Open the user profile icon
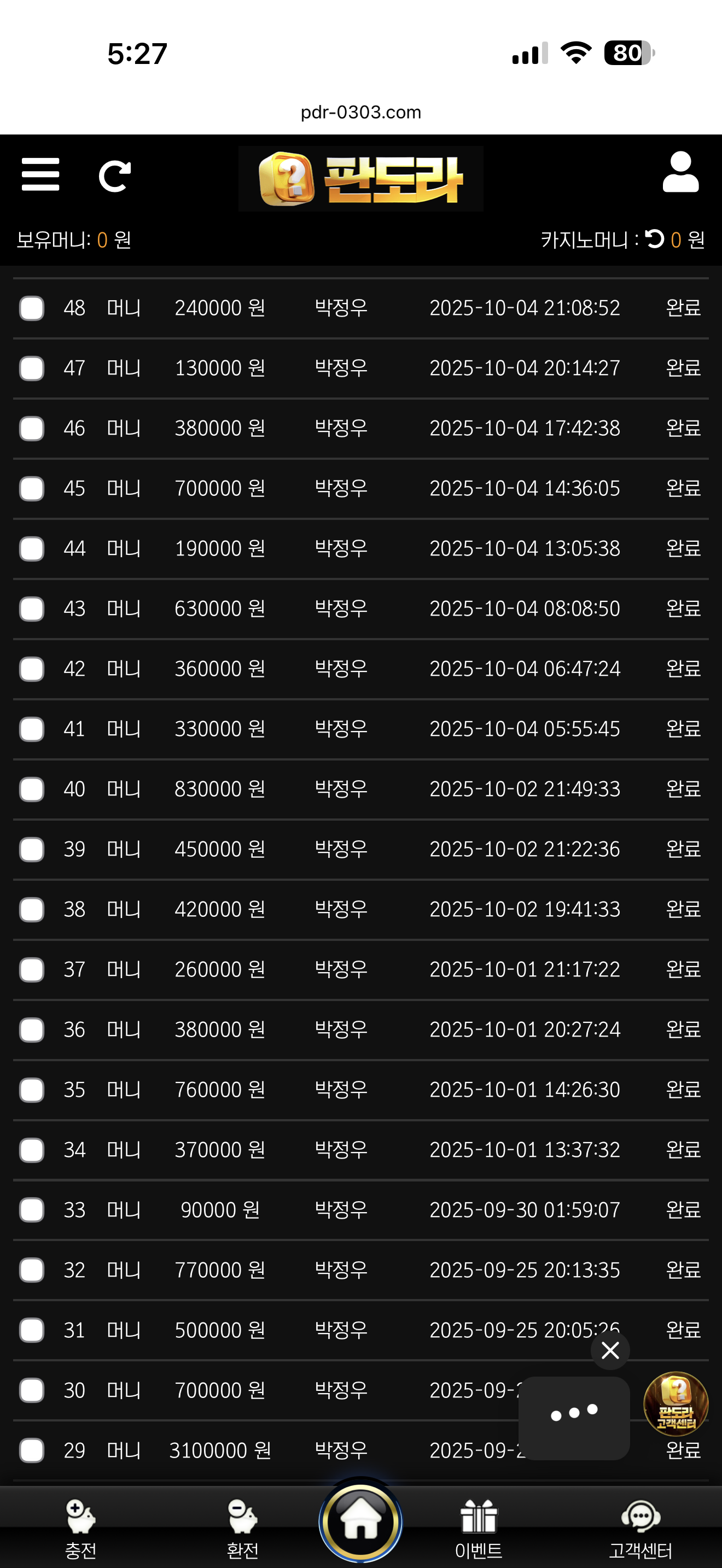This screenshot has width=722, height=1568. (x=680, y=173)
